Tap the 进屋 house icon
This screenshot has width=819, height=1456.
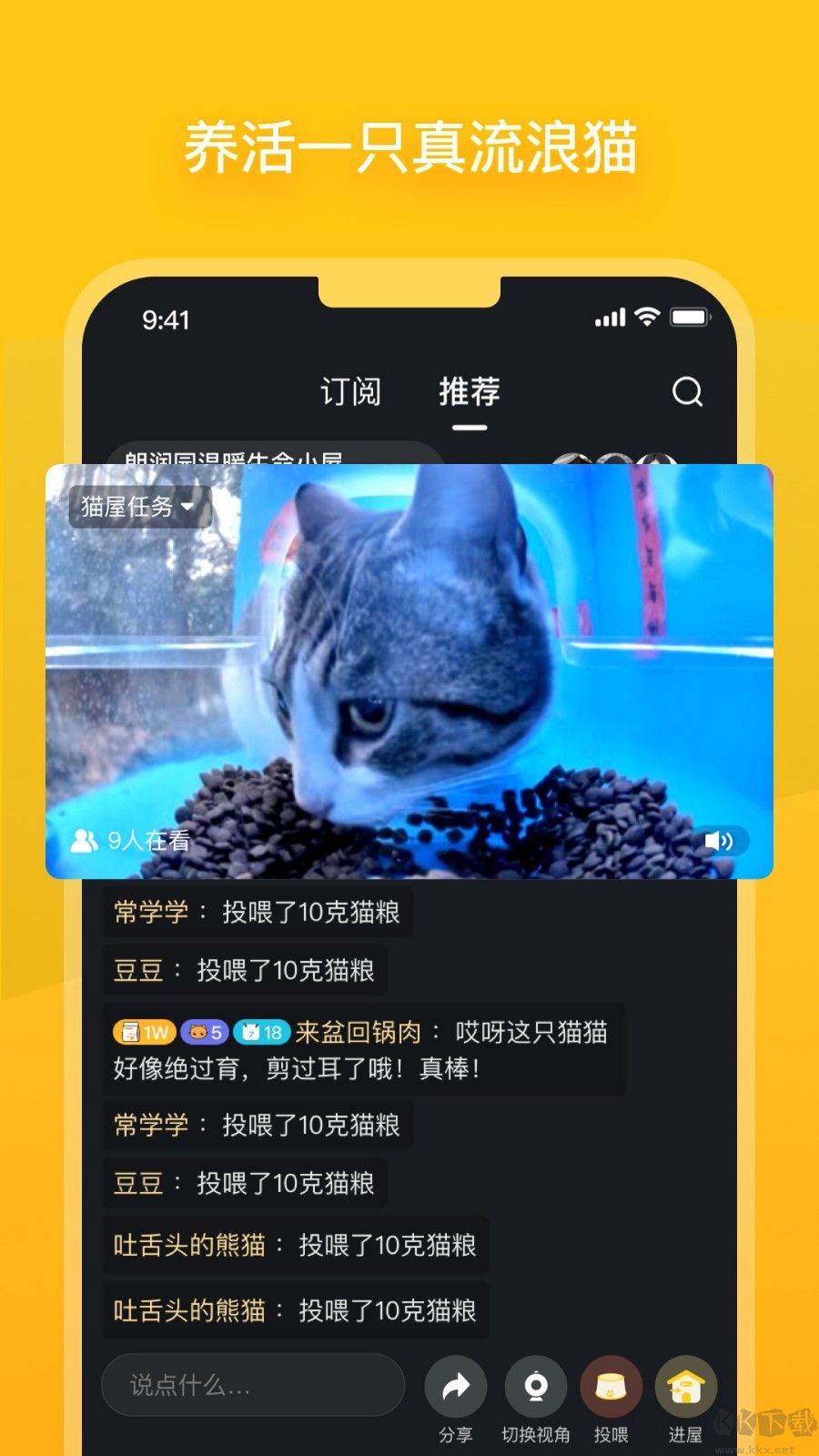685,1387
